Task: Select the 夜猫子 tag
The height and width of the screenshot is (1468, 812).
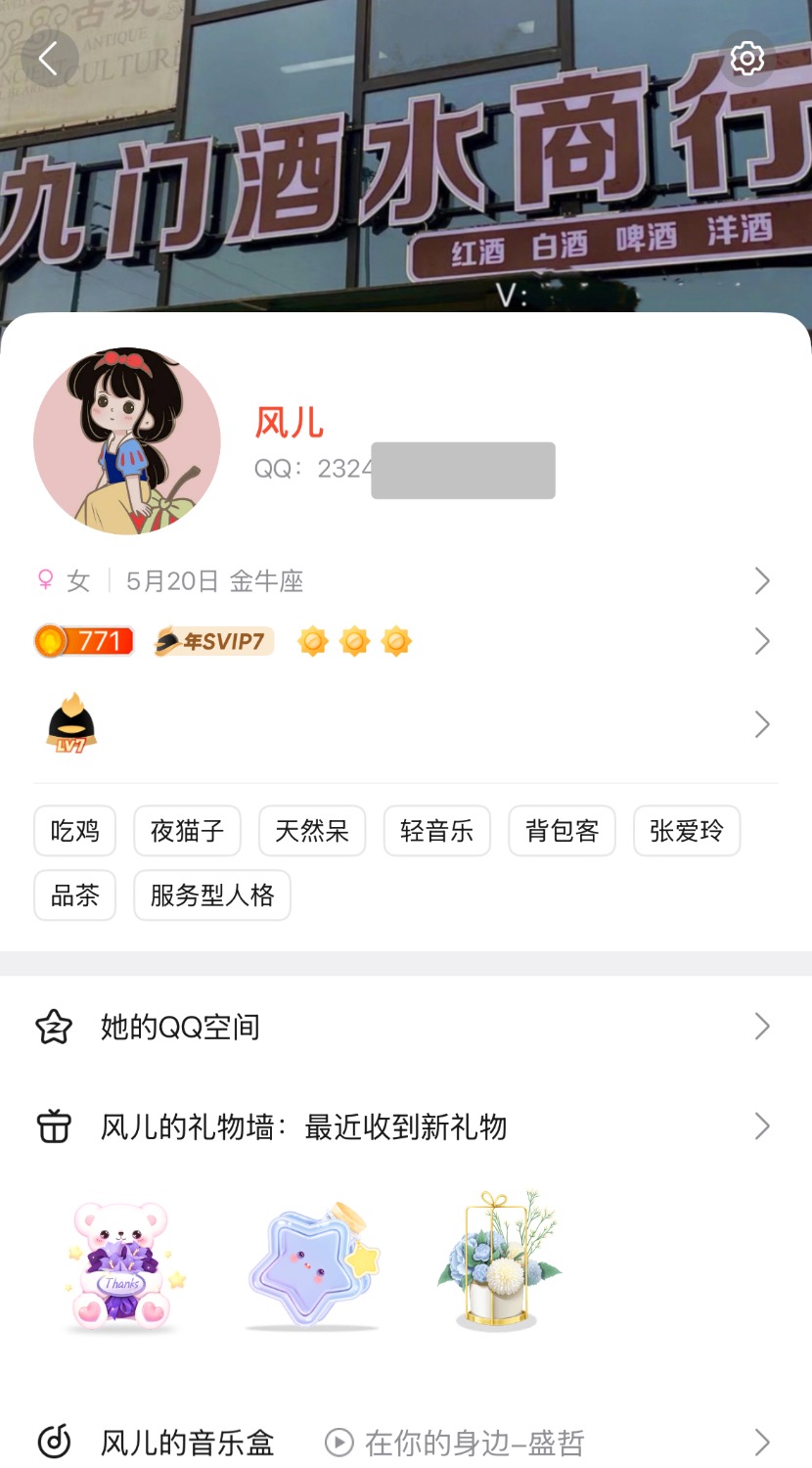Action: (x=187, y=831)
